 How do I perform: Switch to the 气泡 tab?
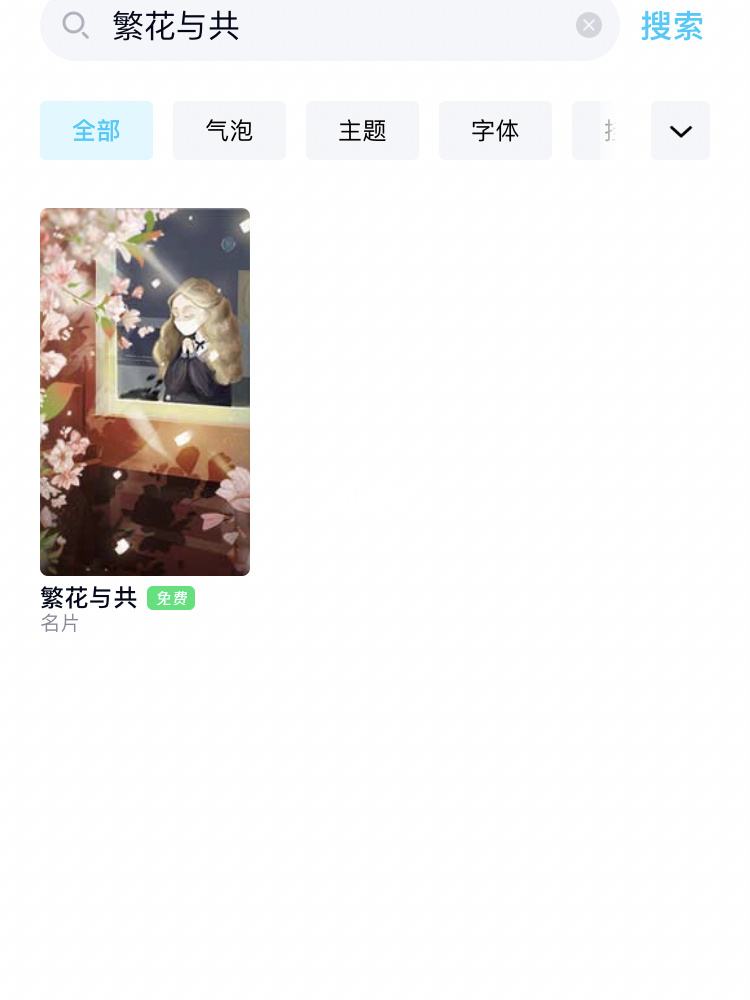coord(229,130)
